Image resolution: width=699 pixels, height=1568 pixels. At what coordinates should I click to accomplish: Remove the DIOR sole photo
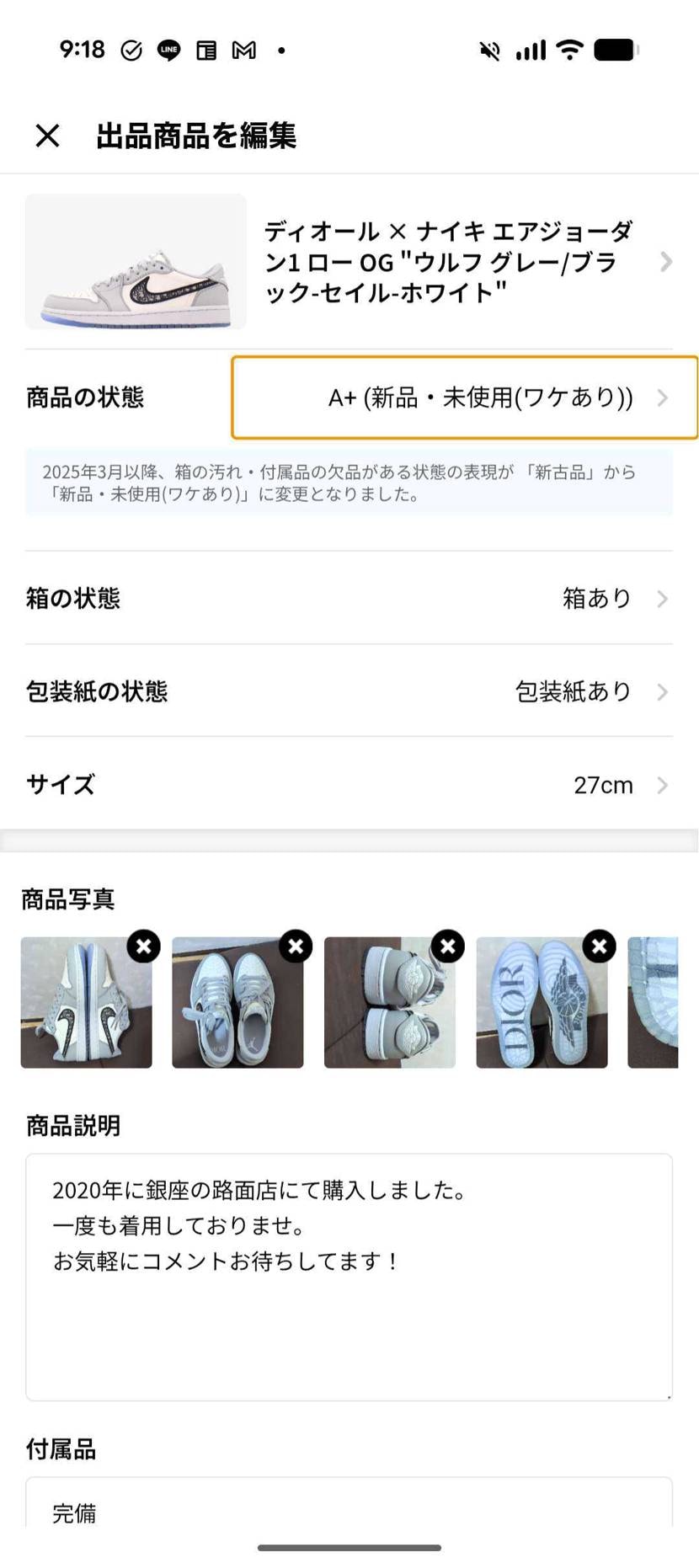pyautogui.click(x=599, y=947)
